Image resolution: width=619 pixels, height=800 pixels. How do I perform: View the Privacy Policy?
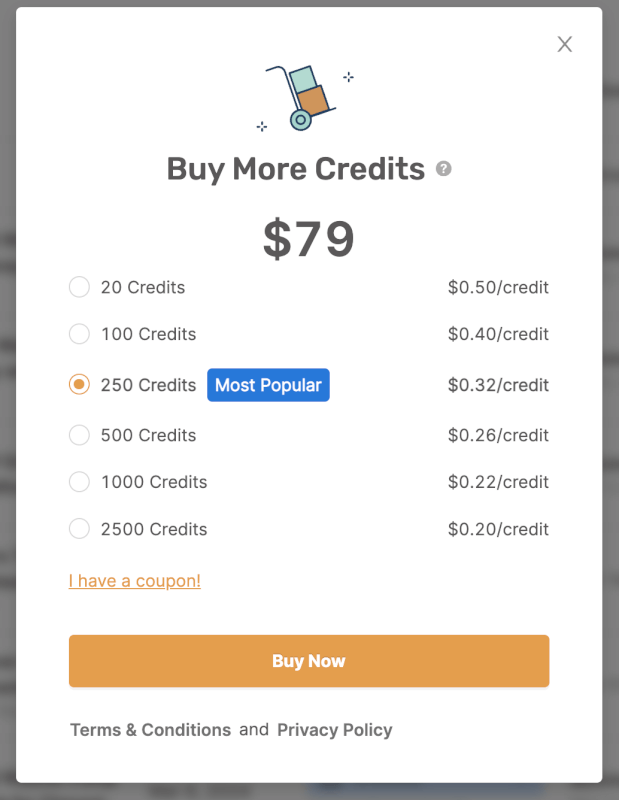point(334,730)
